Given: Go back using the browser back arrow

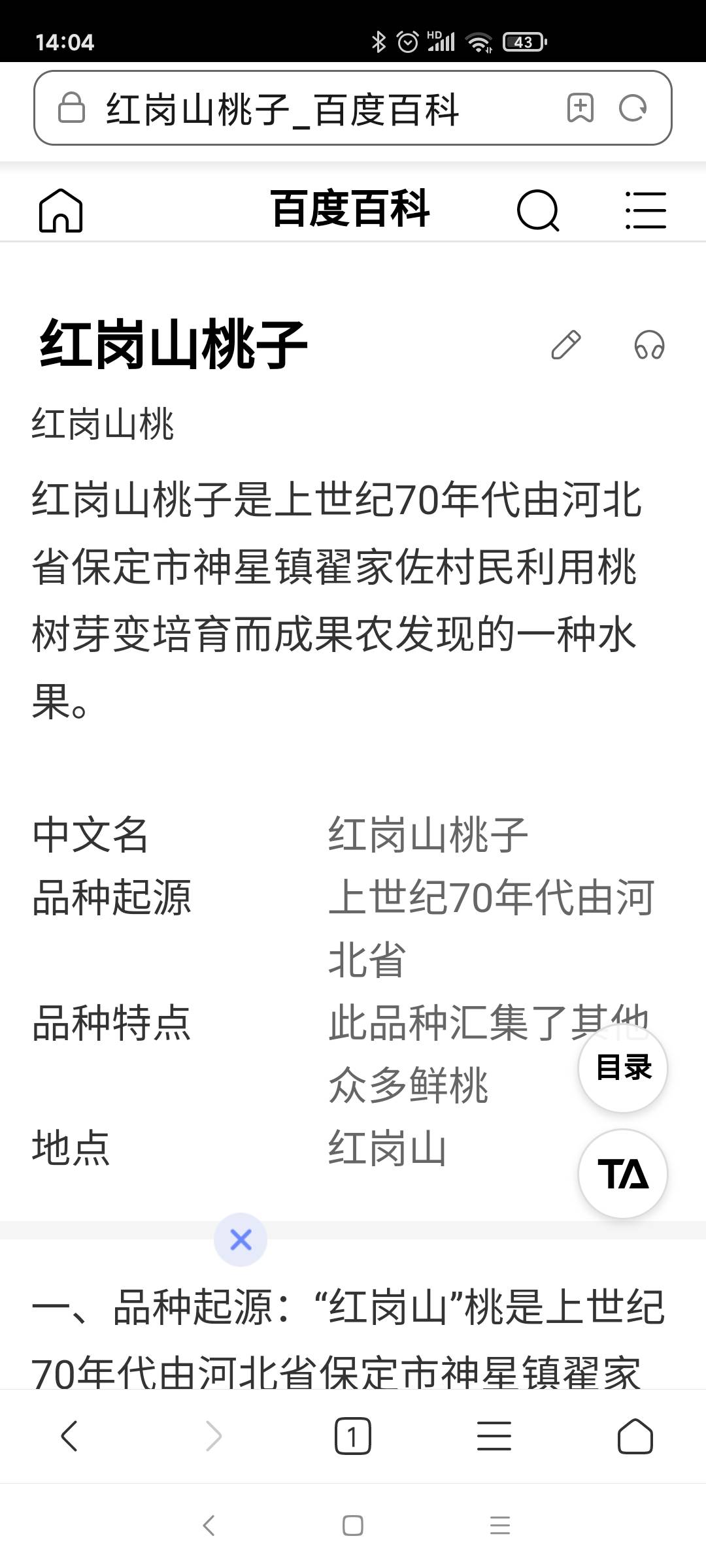Looking at the screenshot, I should point(69,1436).
